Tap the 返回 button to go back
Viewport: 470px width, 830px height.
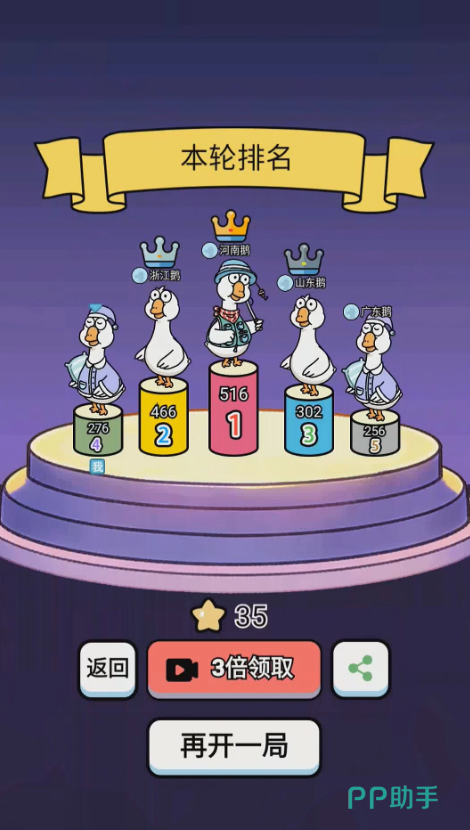108,670
